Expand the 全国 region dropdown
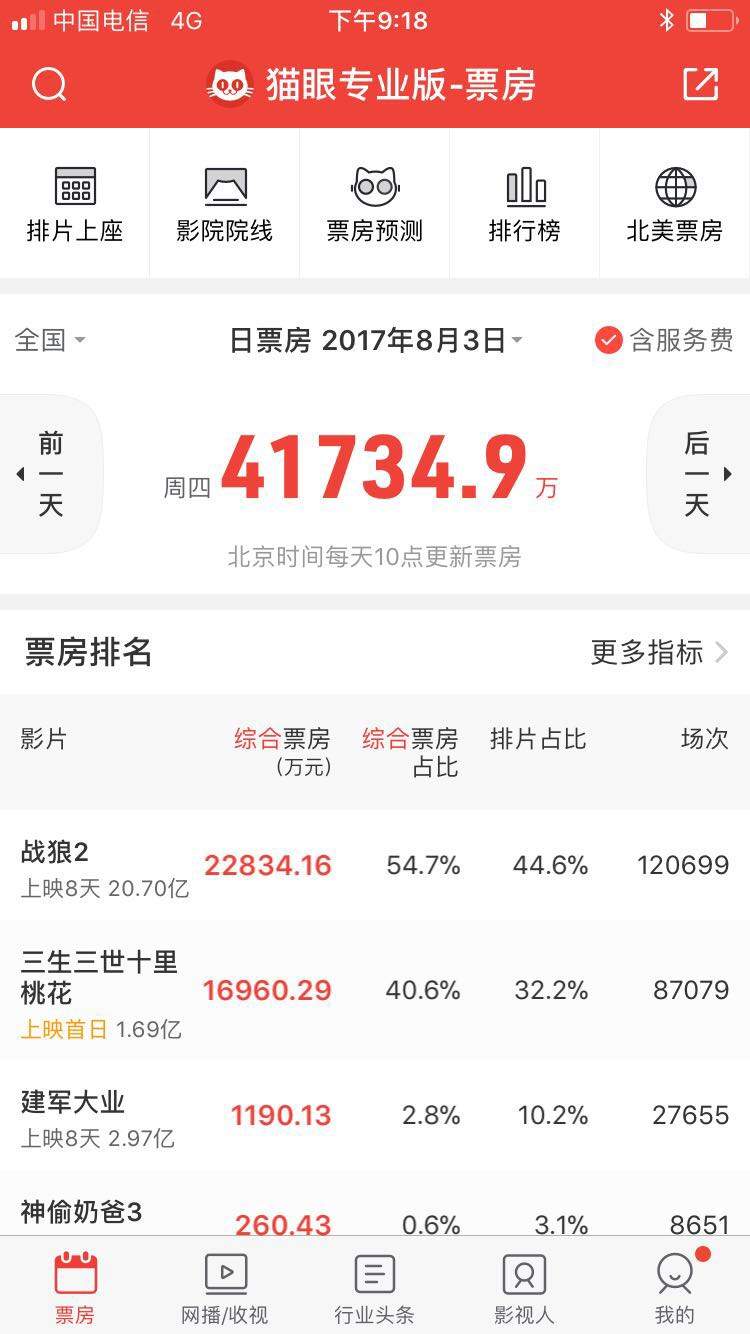750x1334 pixels. point(50,340)
